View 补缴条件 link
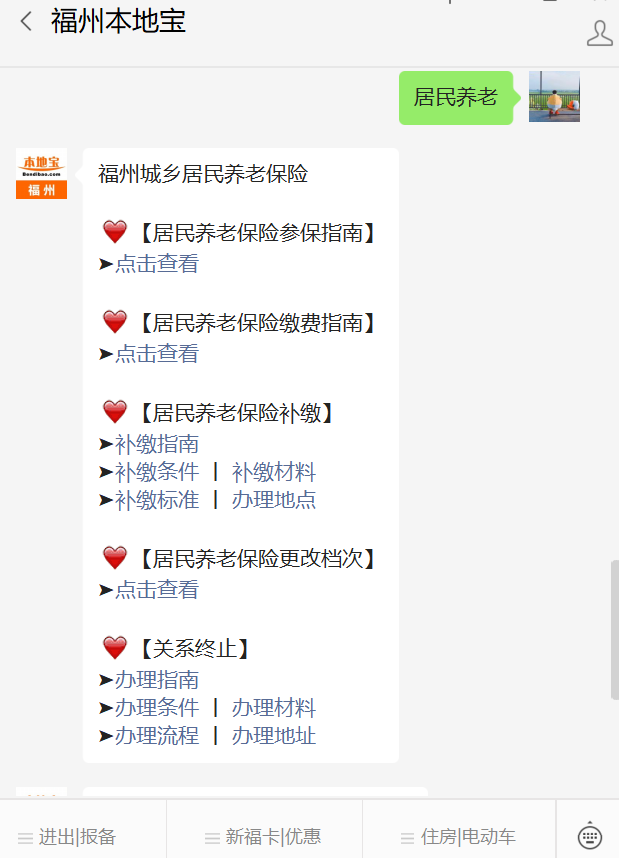 tap(156, 472)
